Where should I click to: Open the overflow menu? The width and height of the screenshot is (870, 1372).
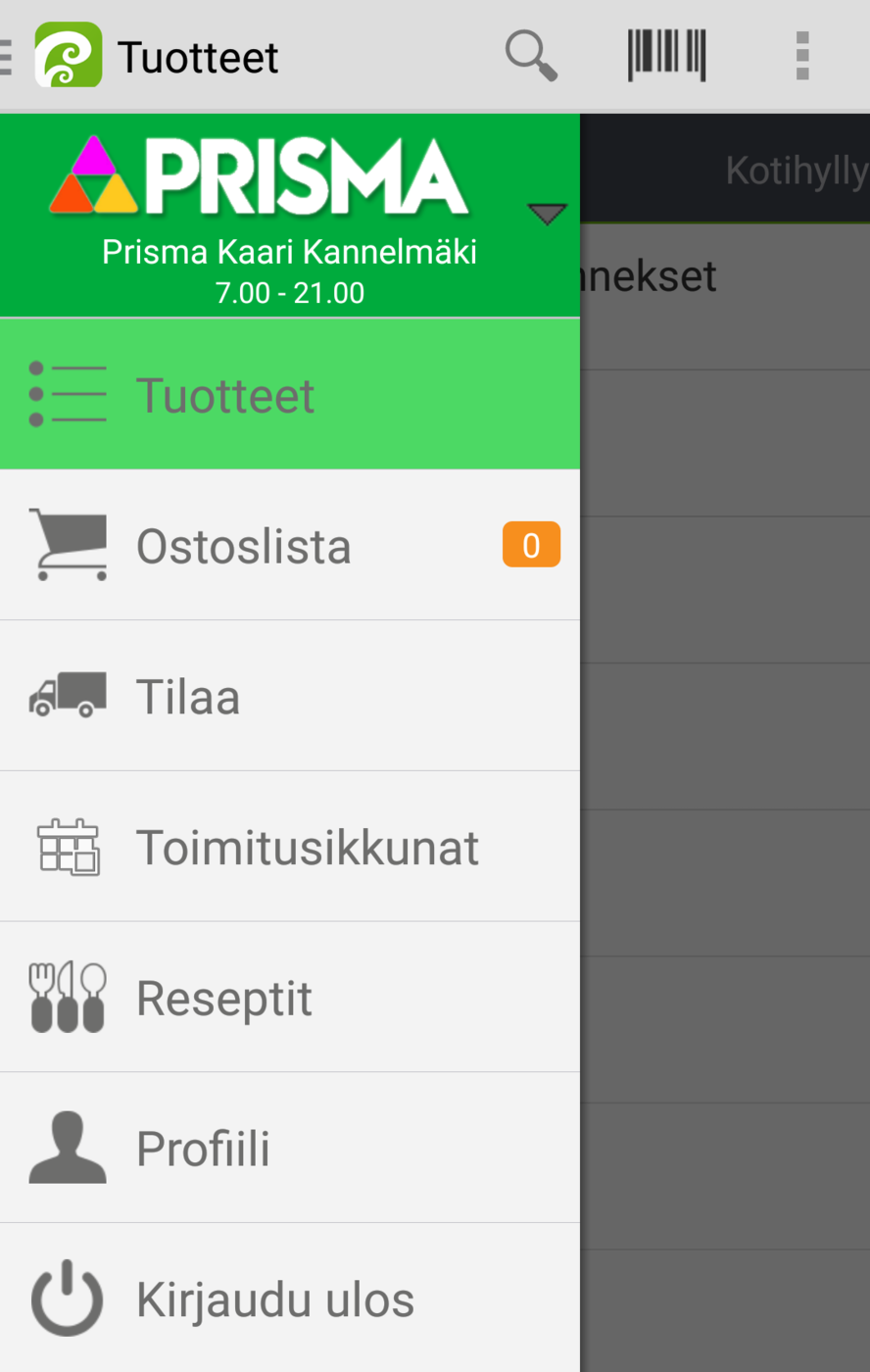tap(802, 55)
